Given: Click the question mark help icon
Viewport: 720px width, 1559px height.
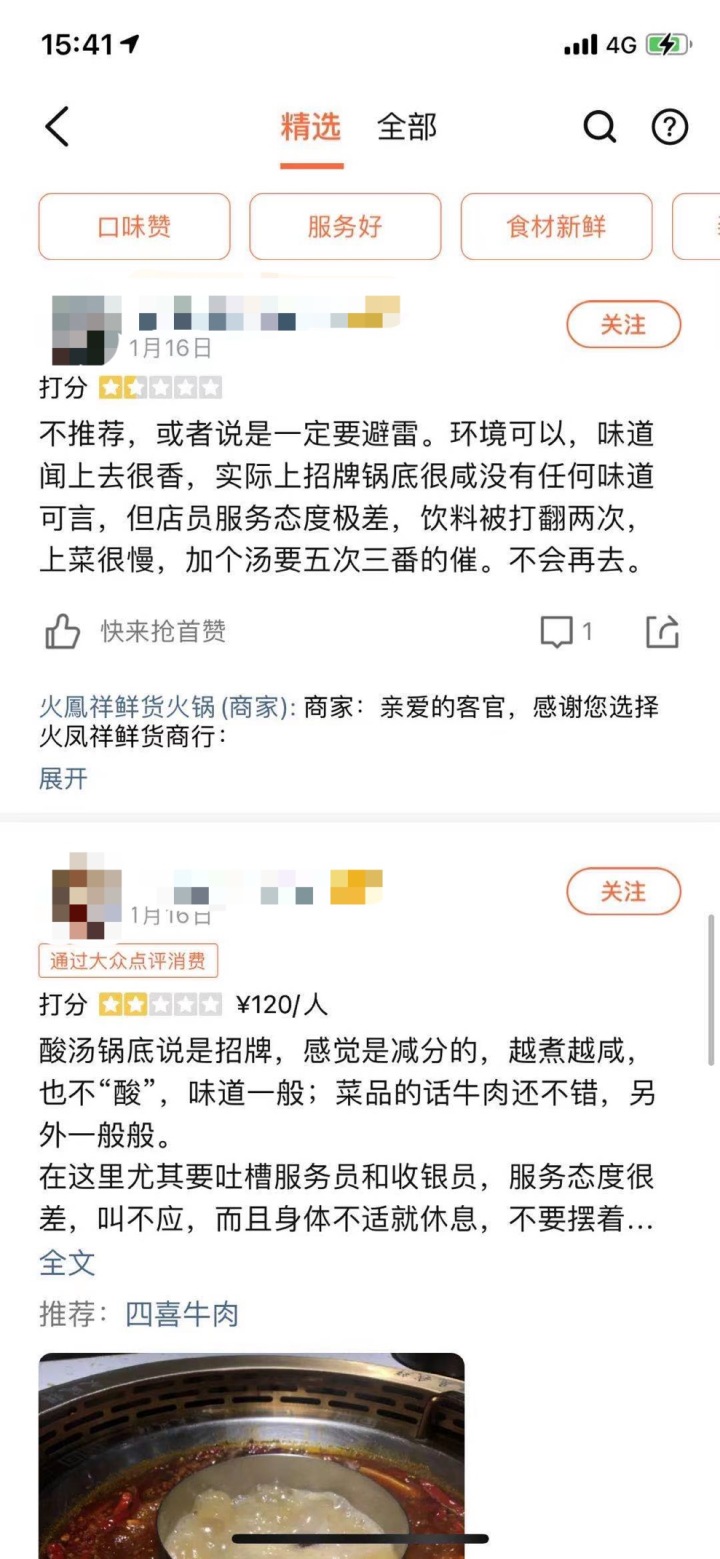Looking at the screenshot, I should click(669, 127).
